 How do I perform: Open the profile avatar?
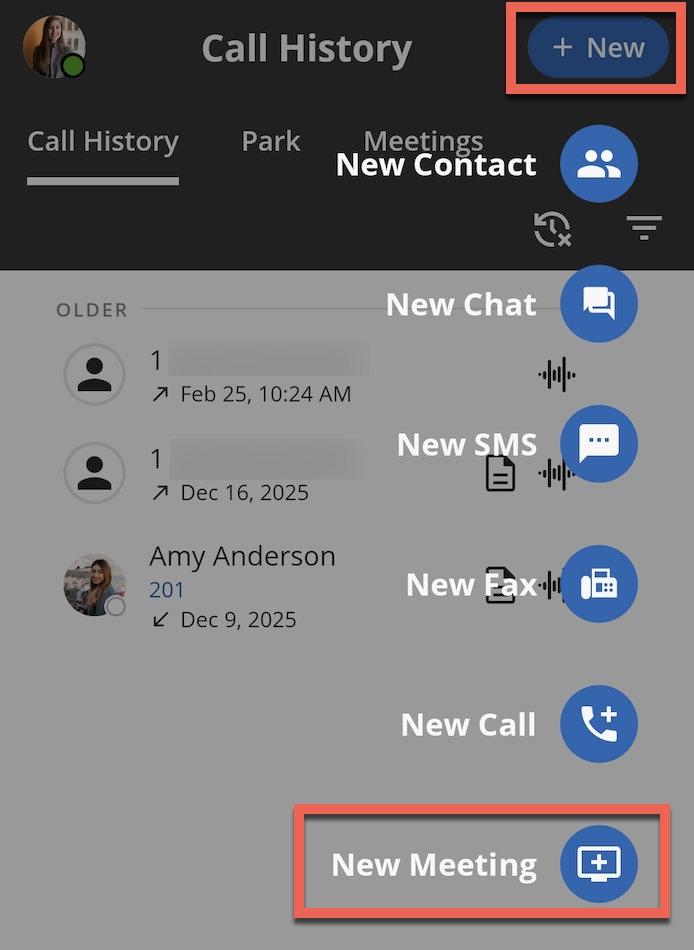pos(55,47)
